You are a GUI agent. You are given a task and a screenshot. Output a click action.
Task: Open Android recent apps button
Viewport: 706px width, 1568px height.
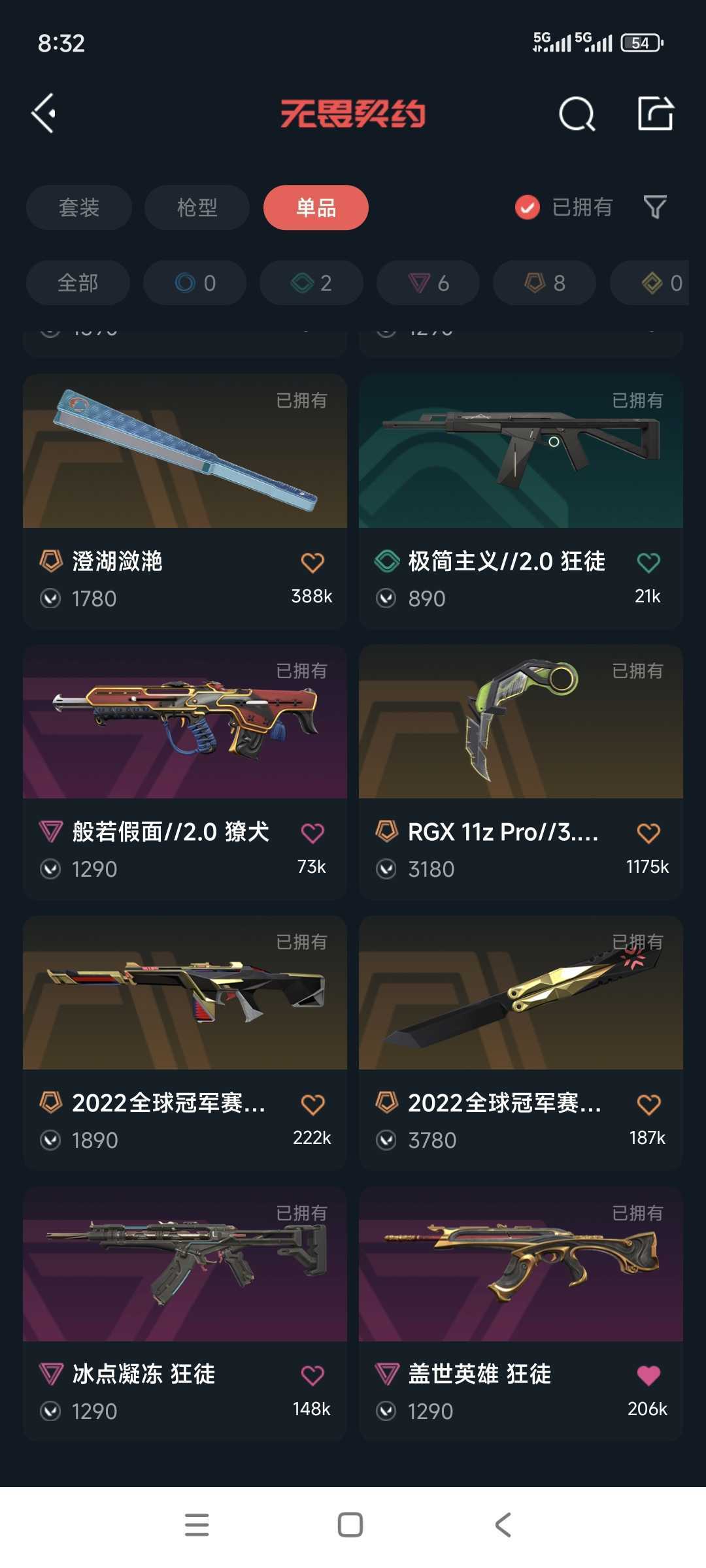[x=196, y=1525]
